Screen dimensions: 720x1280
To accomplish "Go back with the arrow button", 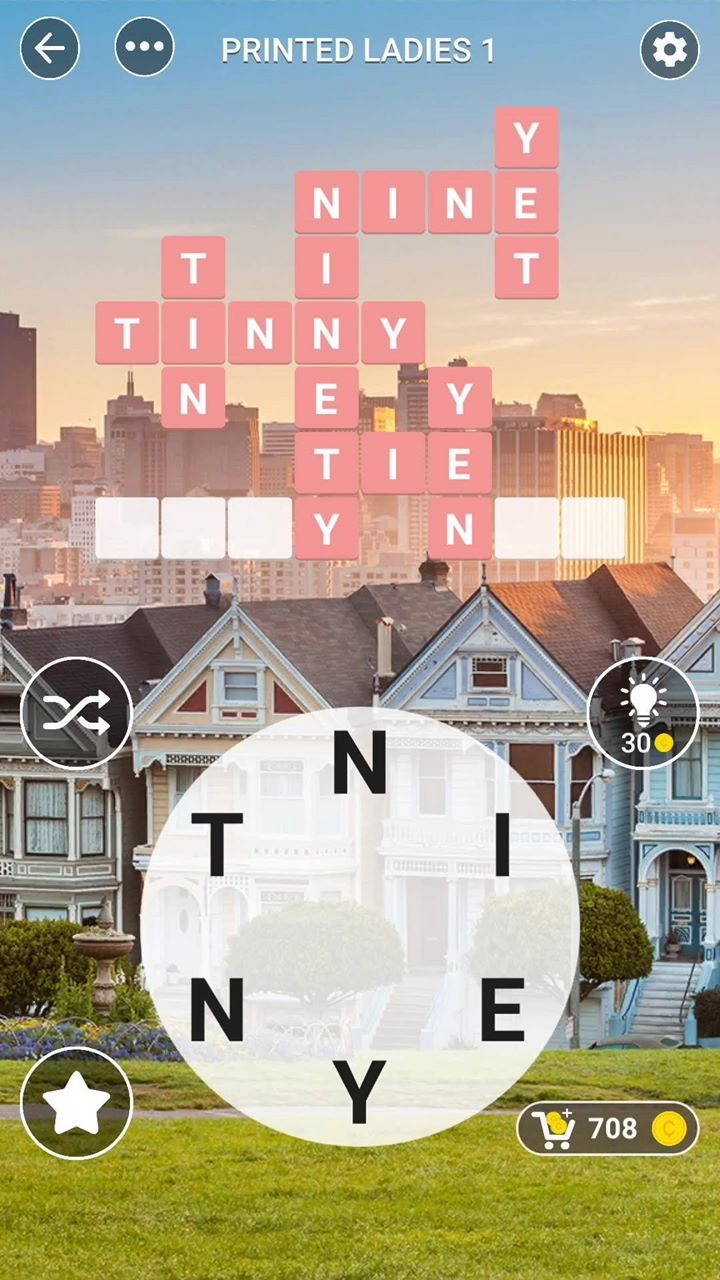I will (x=50, y=49).
